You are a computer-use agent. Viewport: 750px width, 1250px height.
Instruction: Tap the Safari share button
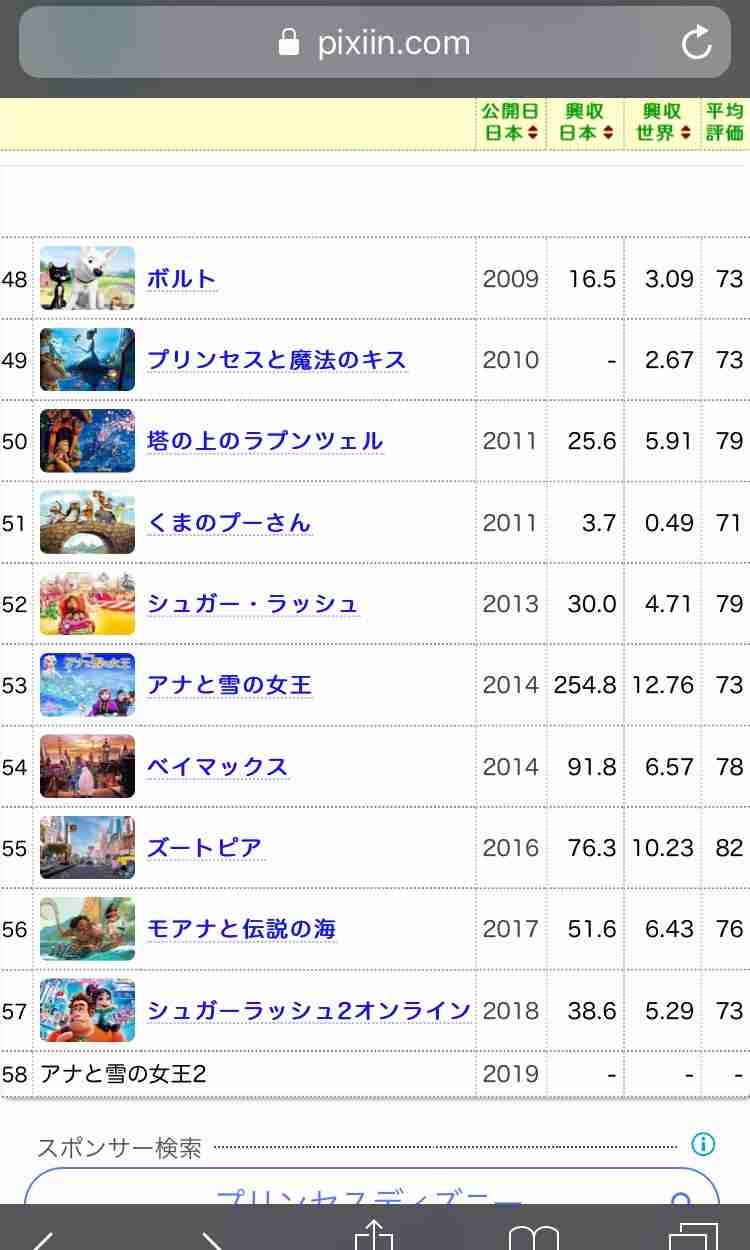click(373, 1236)
